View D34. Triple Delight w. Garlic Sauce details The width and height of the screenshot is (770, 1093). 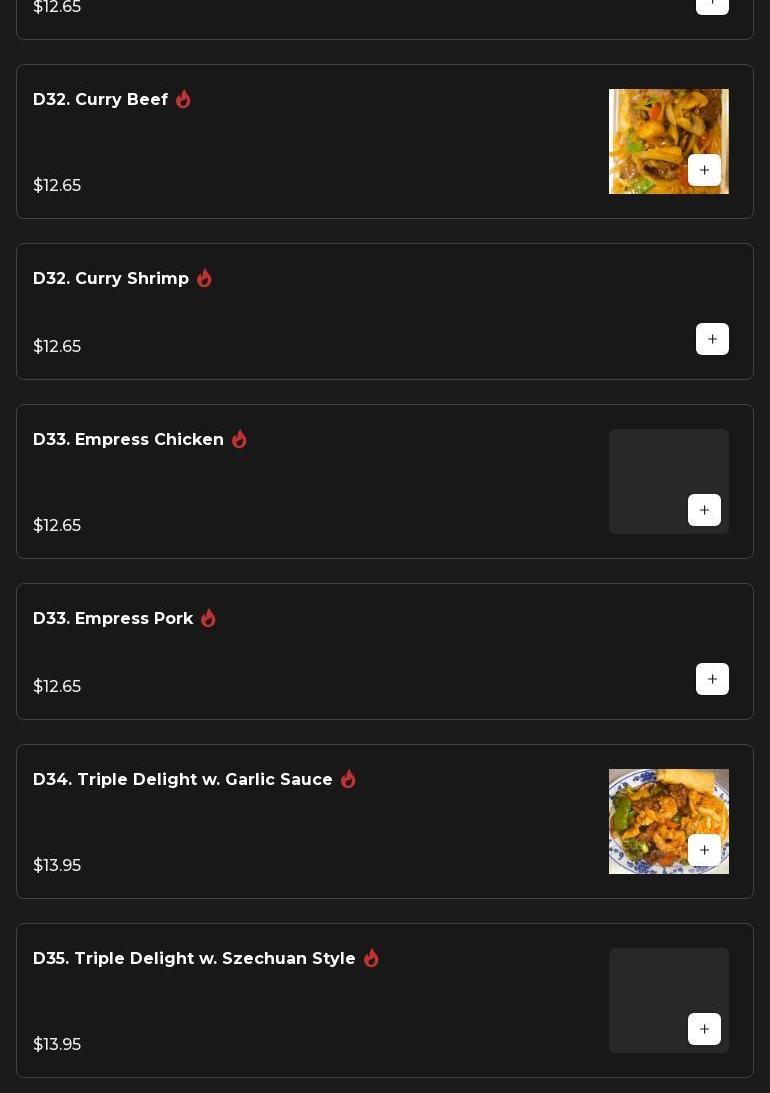point(183,780)
